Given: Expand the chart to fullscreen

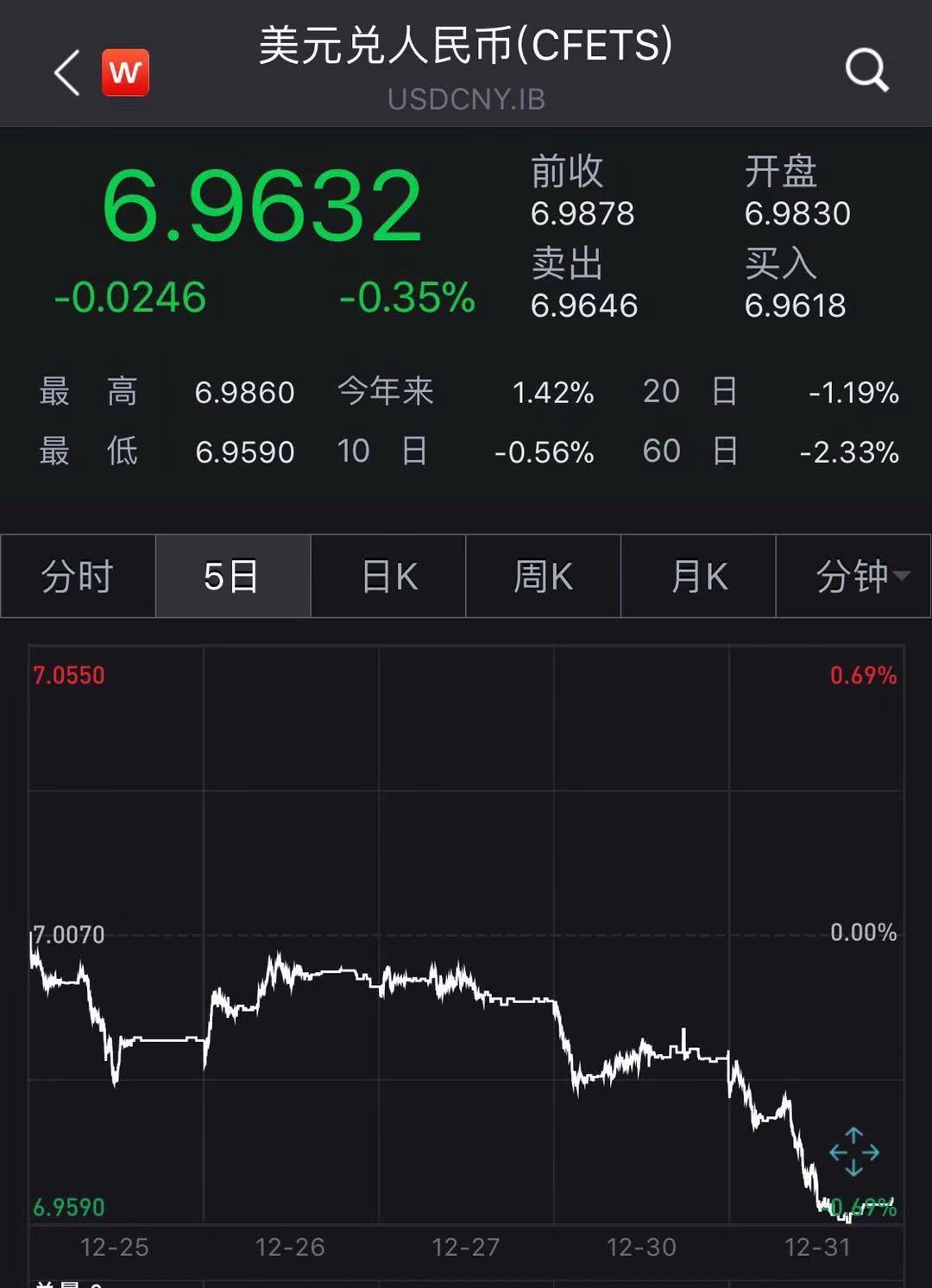Looking at the screenshot, I should (853, 1152).
